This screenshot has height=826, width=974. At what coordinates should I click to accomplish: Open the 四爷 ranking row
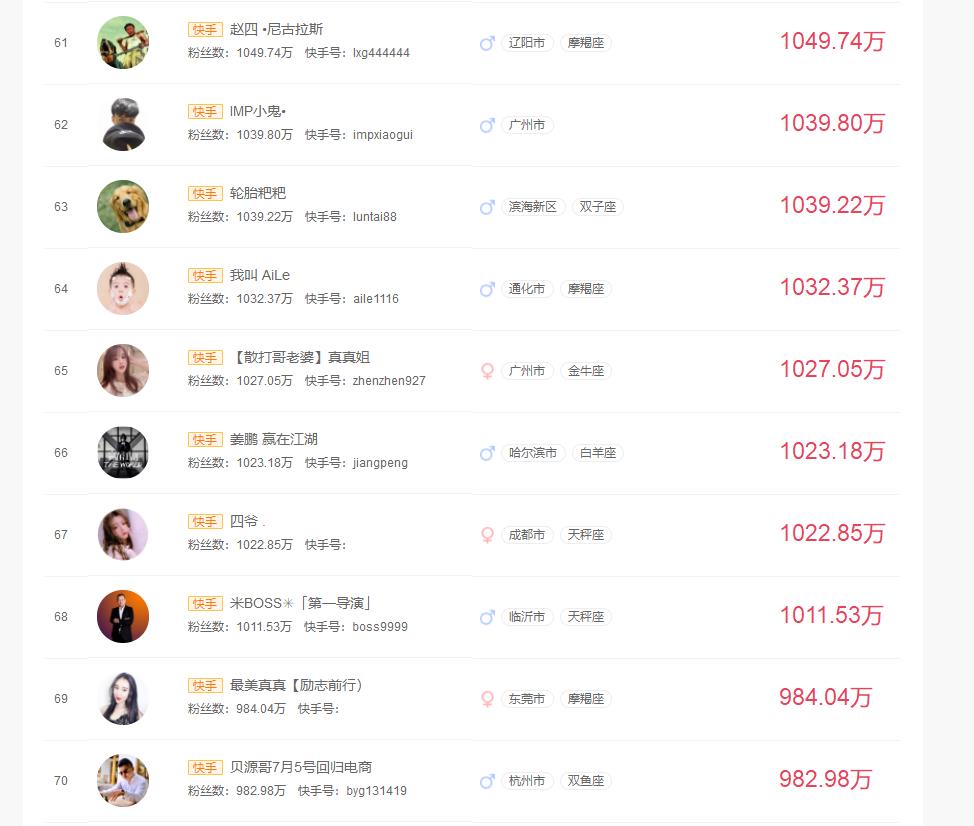[245, 522]
